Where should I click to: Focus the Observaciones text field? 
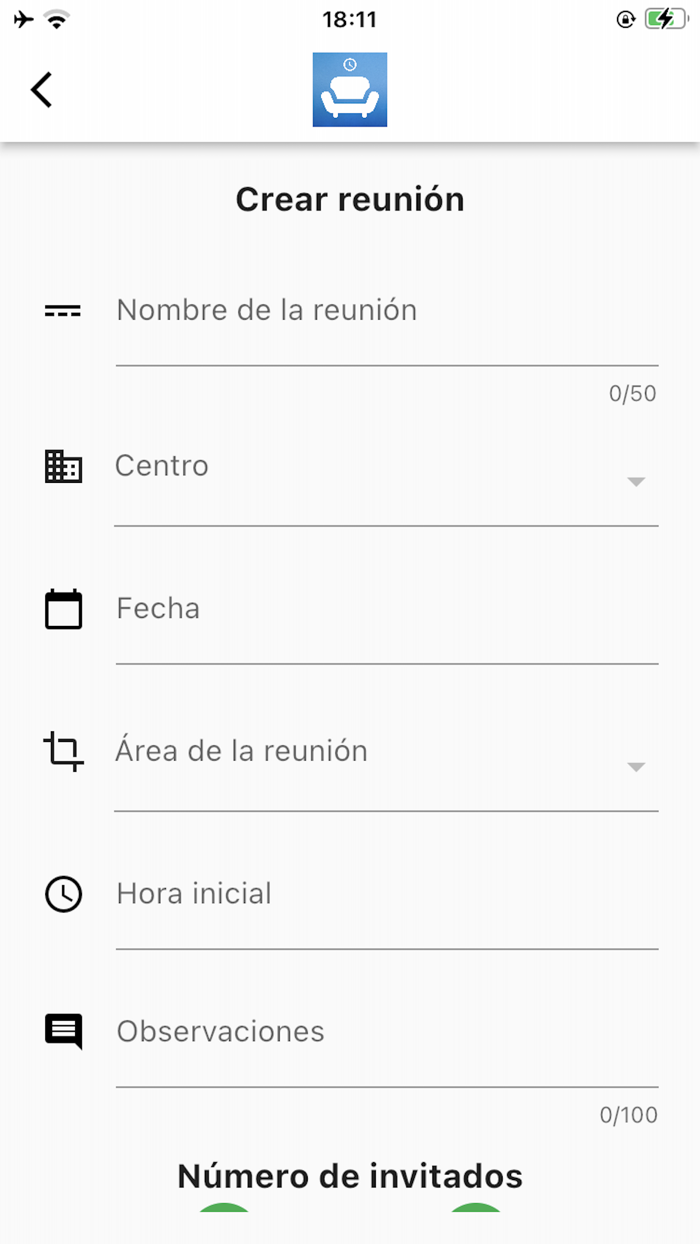point(386,1033)
